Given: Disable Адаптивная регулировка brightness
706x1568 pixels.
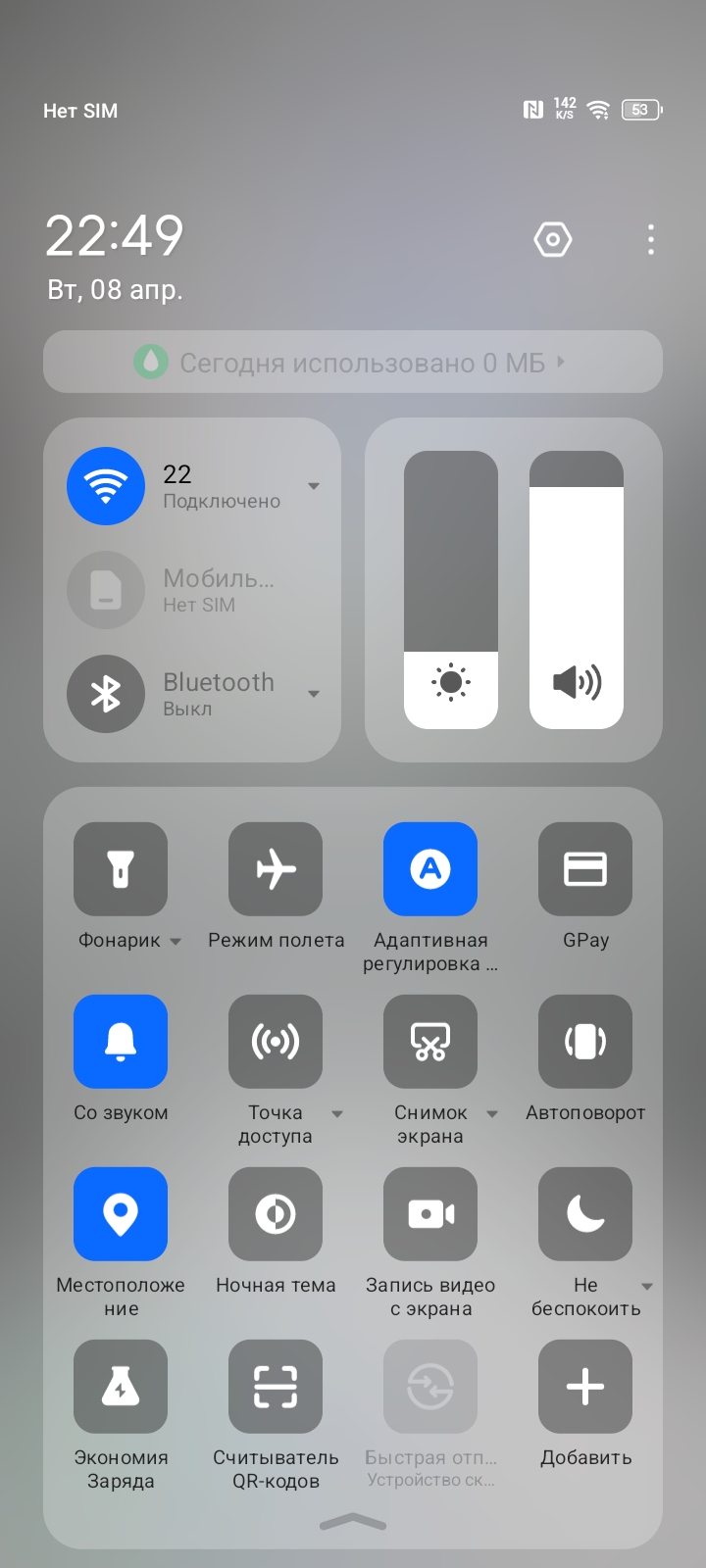Looking at the screenshot, I should (430, 869).
